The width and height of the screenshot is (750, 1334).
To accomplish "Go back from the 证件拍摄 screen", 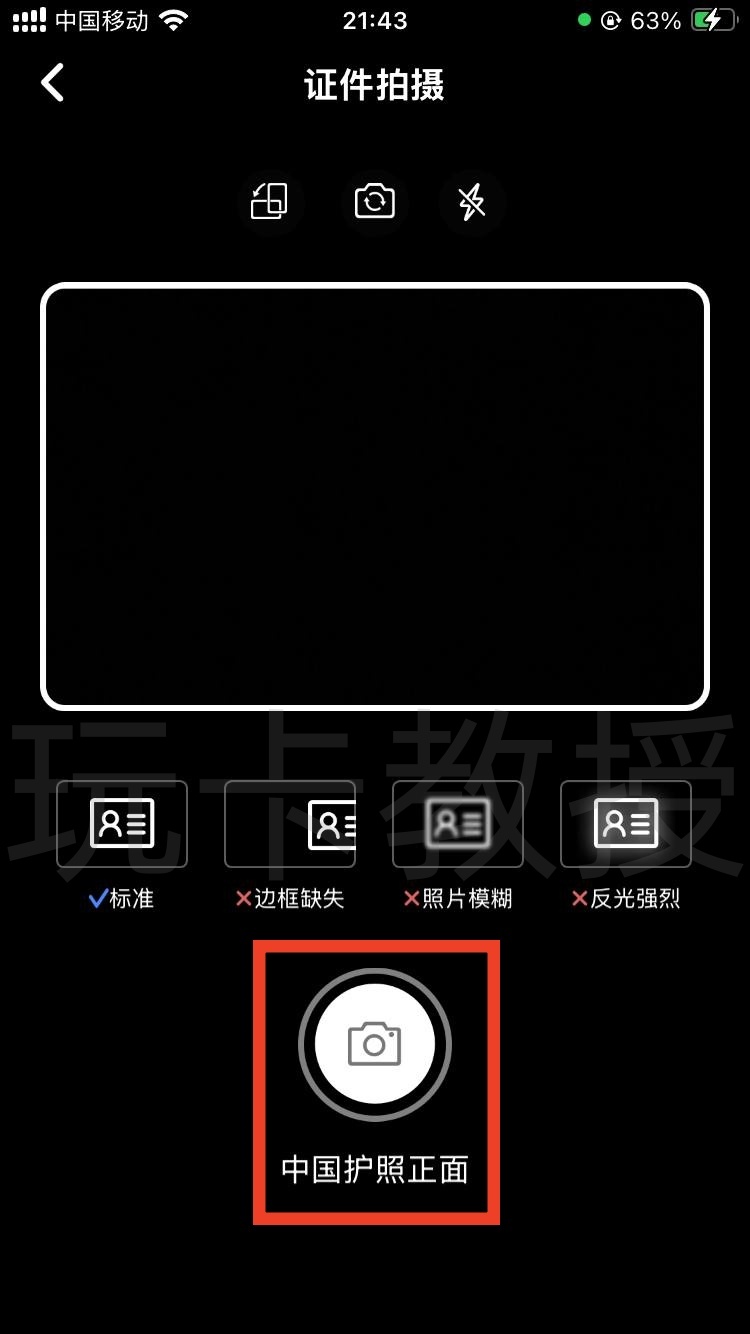I will [53, 83].
